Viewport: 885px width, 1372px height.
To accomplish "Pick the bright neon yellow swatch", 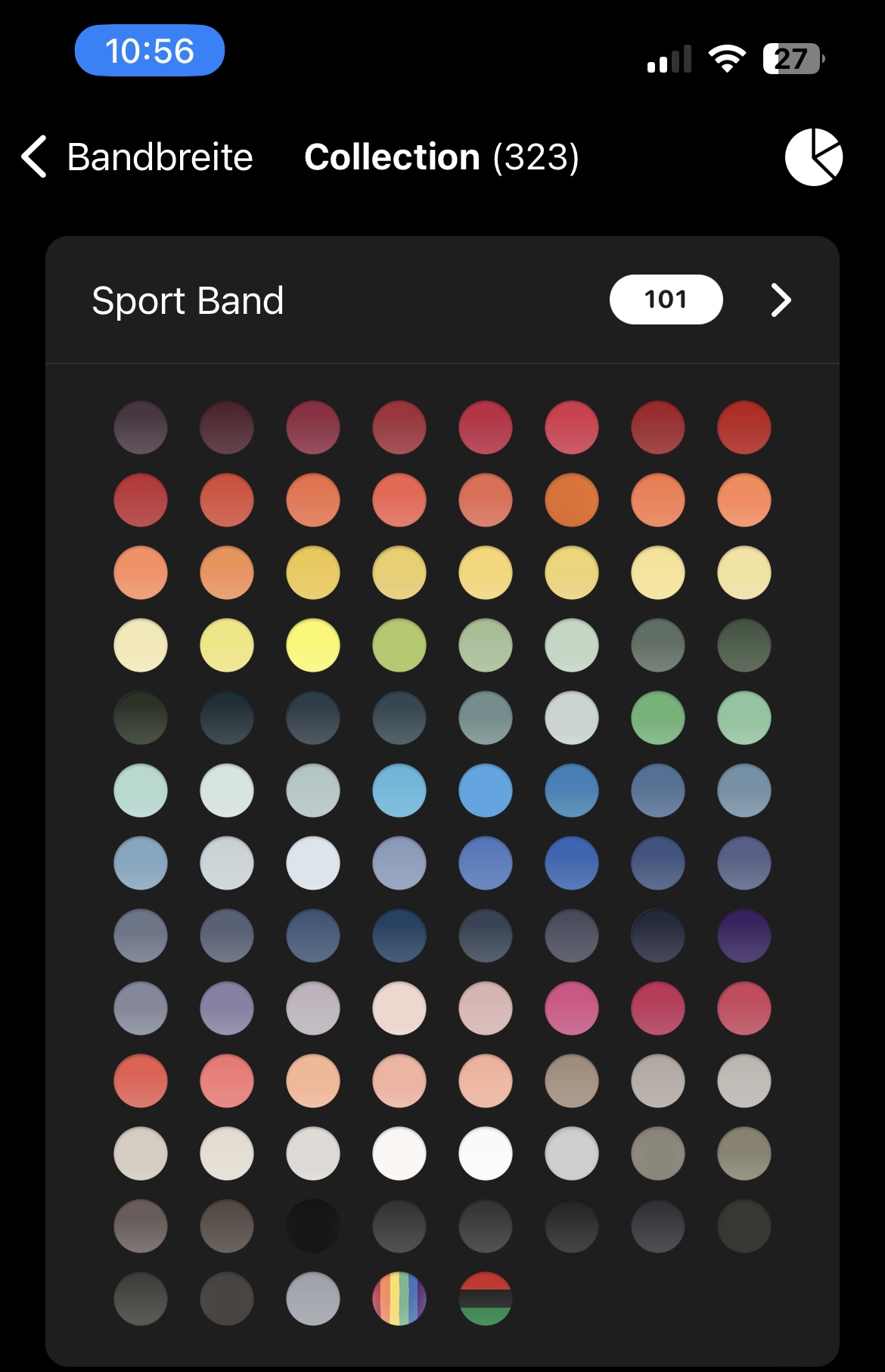I will 313,645.
